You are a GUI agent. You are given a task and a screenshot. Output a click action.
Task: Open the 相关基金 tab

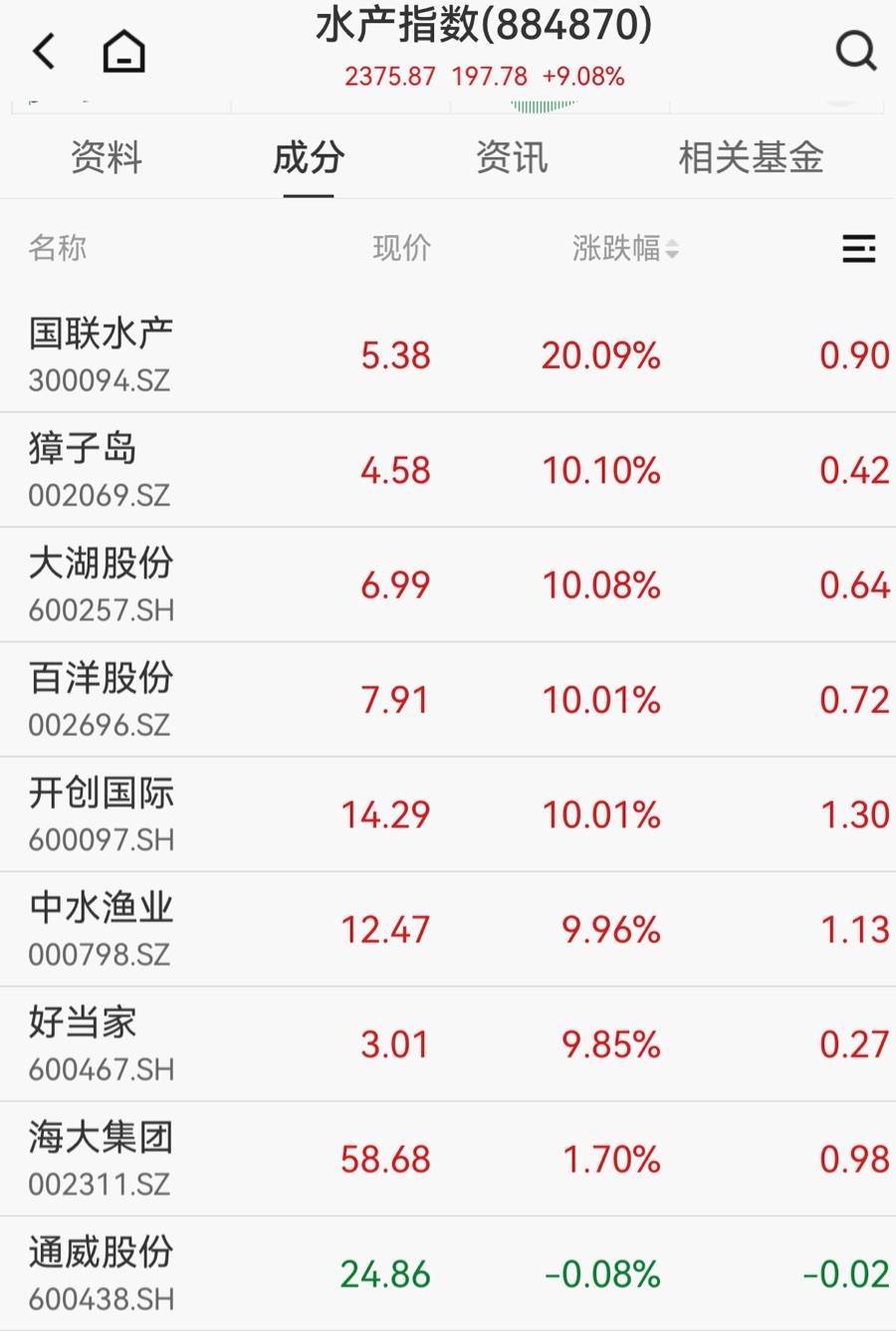pos(751,158)
